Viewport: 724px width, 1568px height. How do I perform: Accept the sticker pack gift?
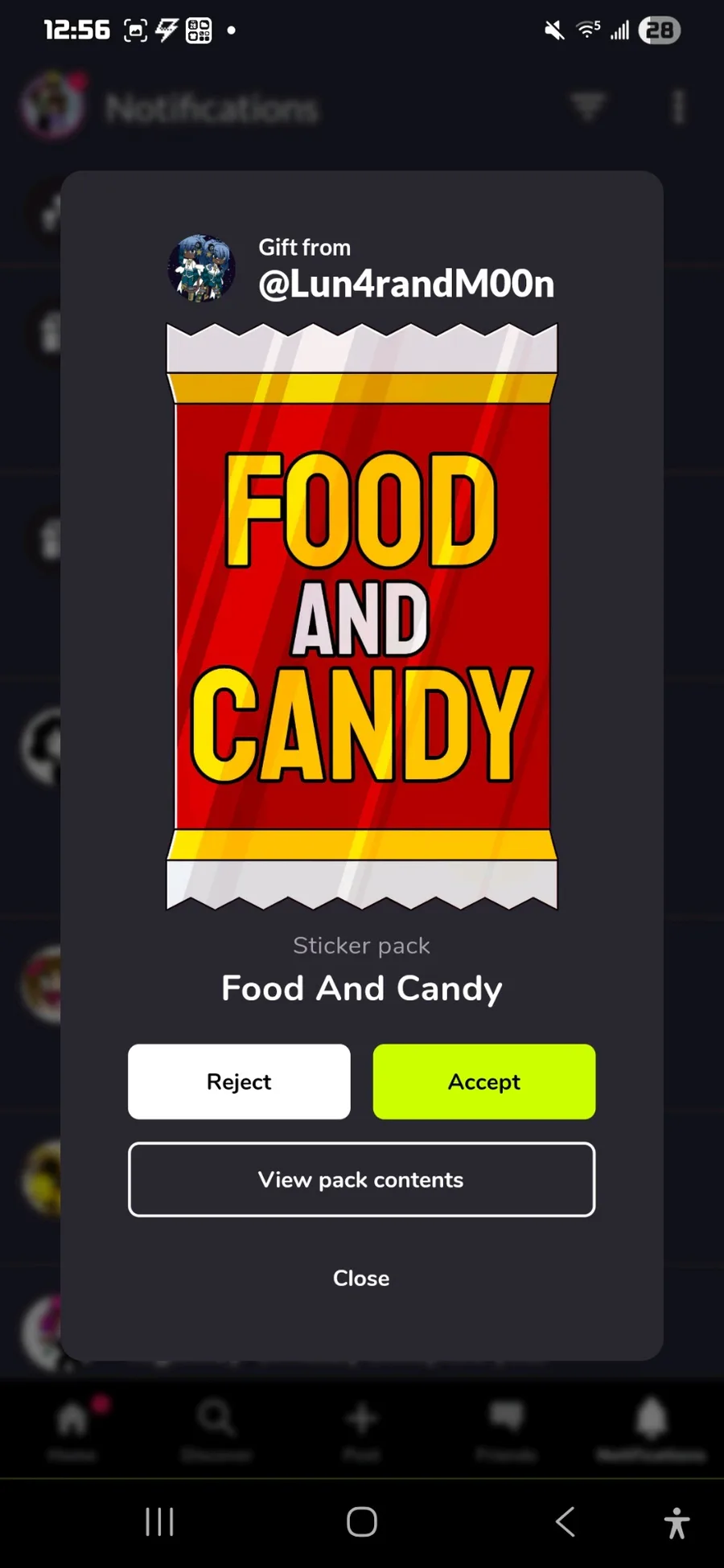click(x=484, y=1082)
